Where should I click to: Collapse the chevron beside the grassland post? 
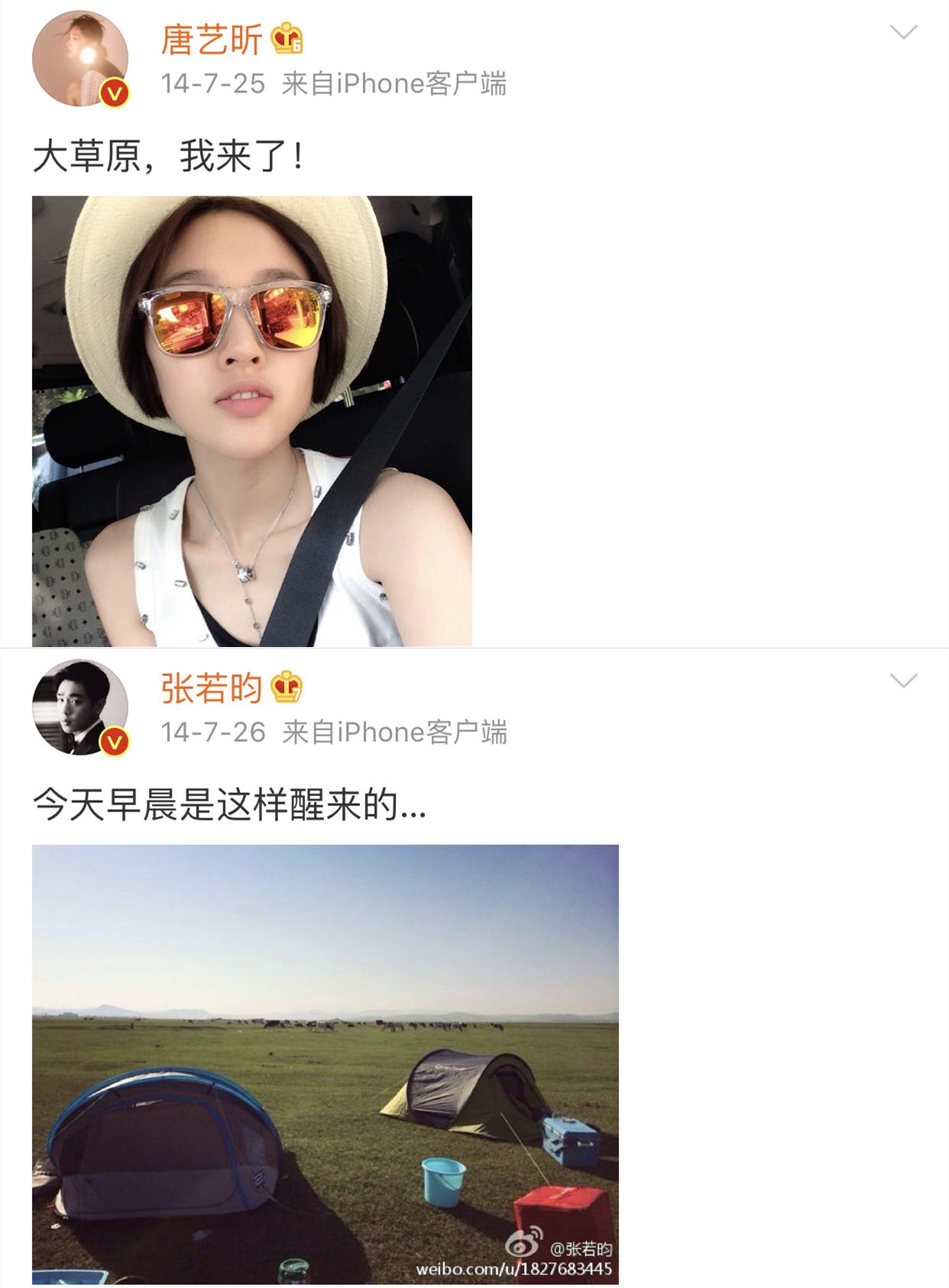click(905, 681)
